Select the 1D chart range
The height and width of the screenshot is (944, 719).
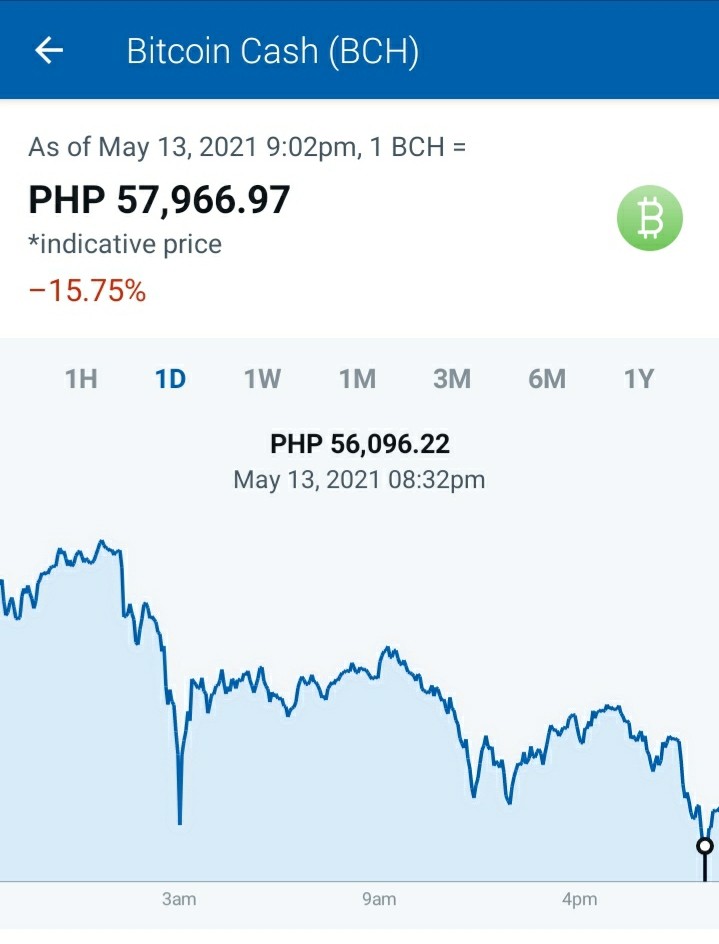point(170,379)
